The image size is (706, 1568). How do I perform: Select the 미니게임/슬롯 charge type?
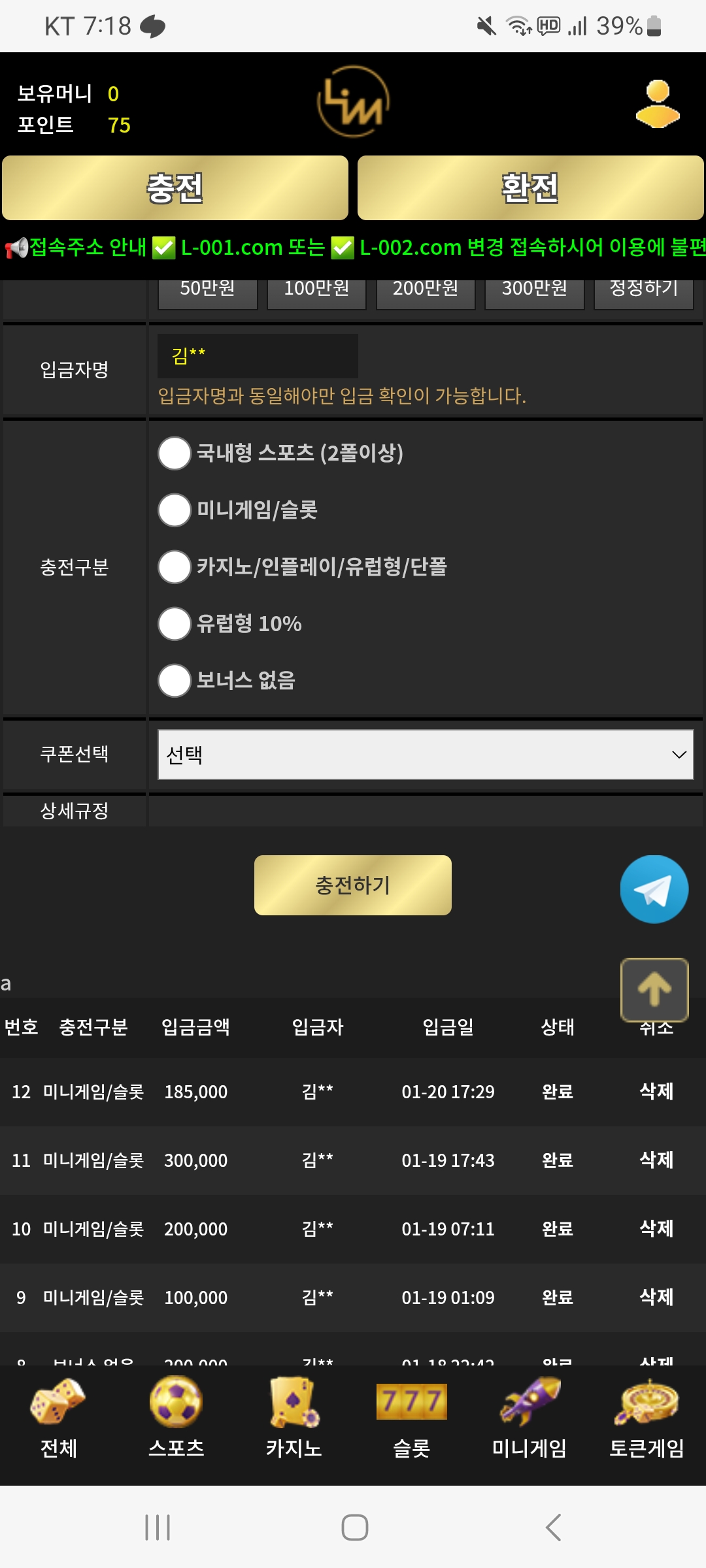[x=175, y=510]
